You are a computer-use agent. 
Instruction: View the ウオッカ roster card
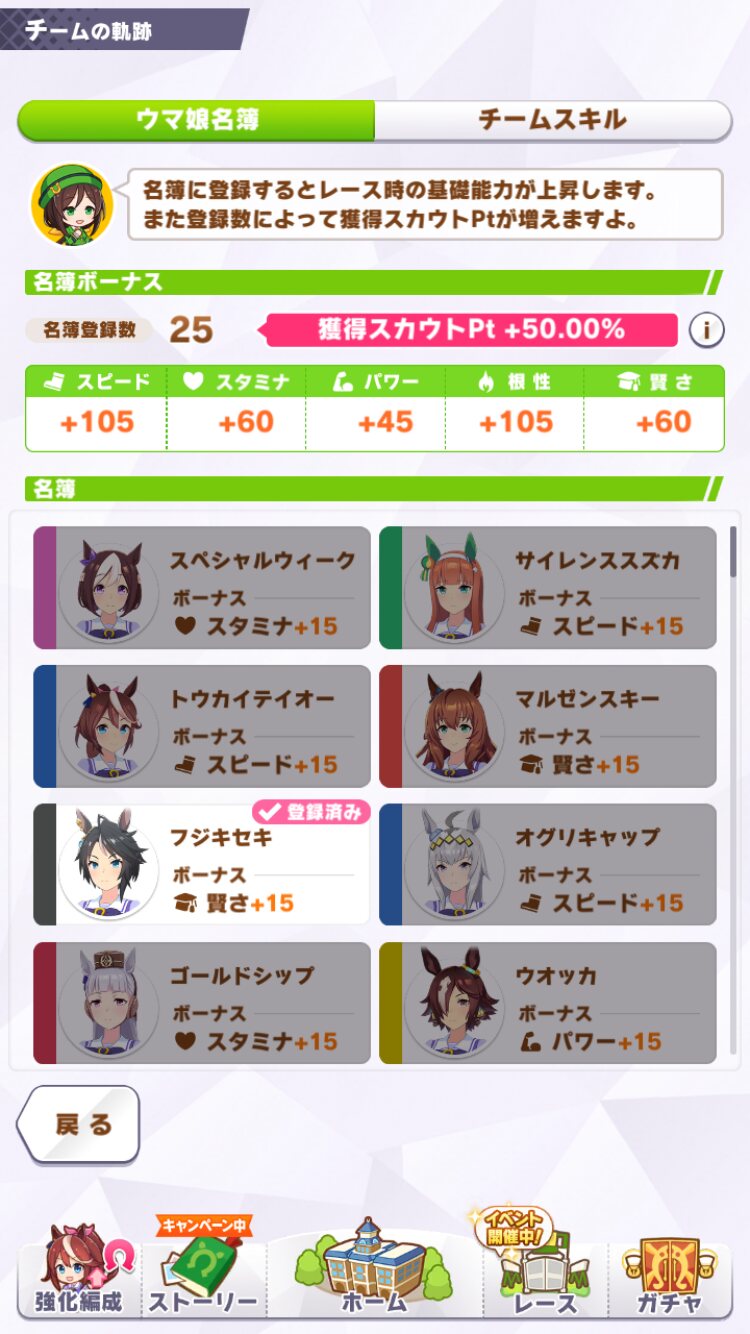(x=548, y=1002)
